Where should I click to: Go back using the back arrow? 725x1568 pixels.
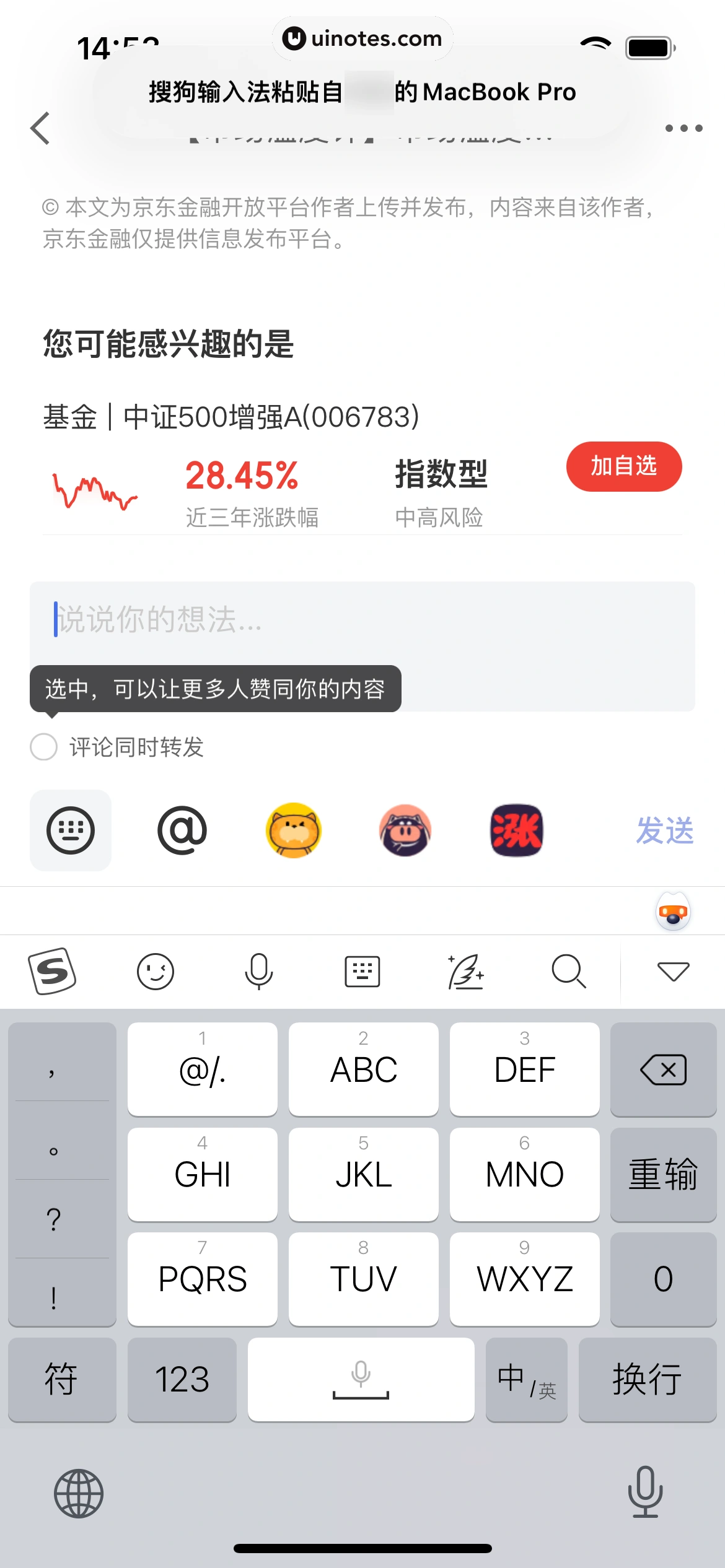coord(40,128)
